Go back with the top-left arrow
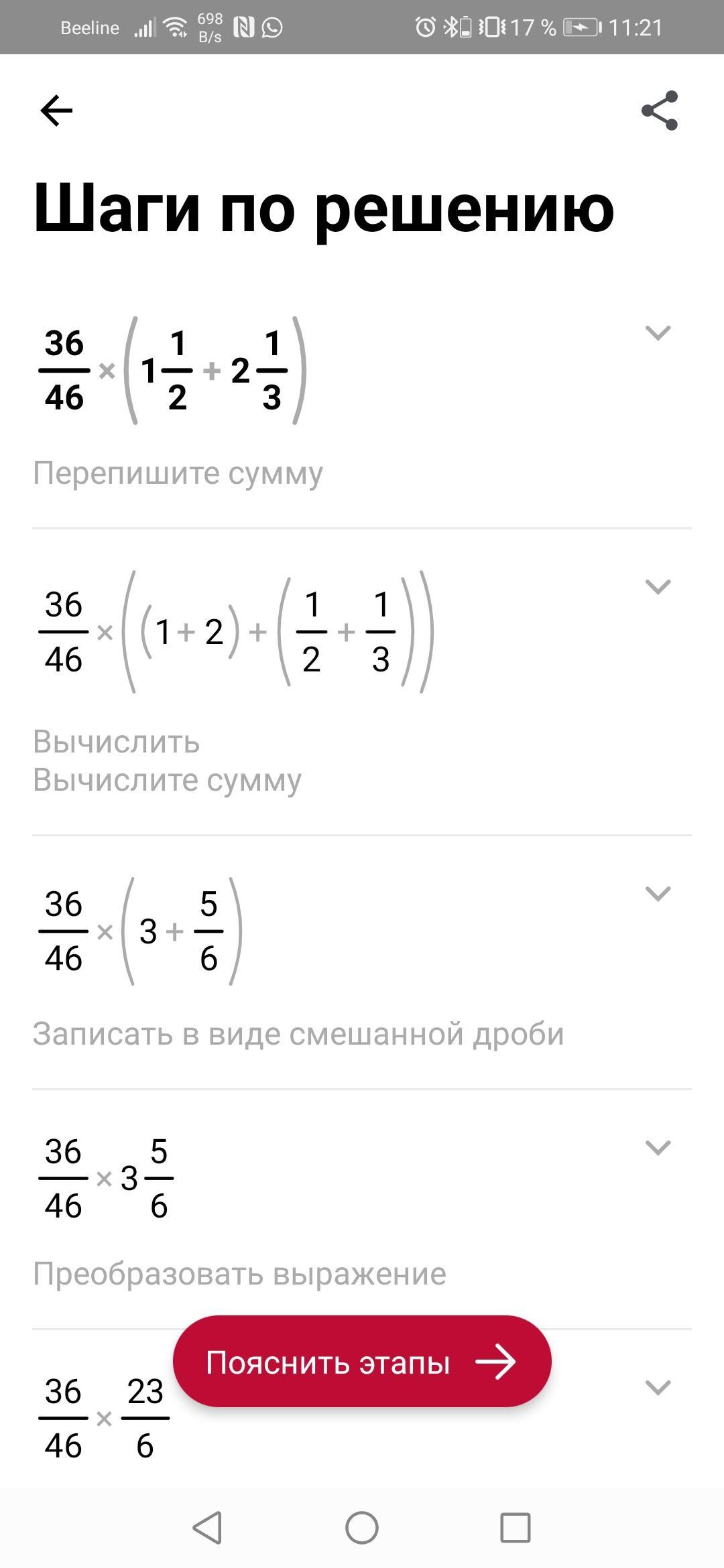 point(56,111)
